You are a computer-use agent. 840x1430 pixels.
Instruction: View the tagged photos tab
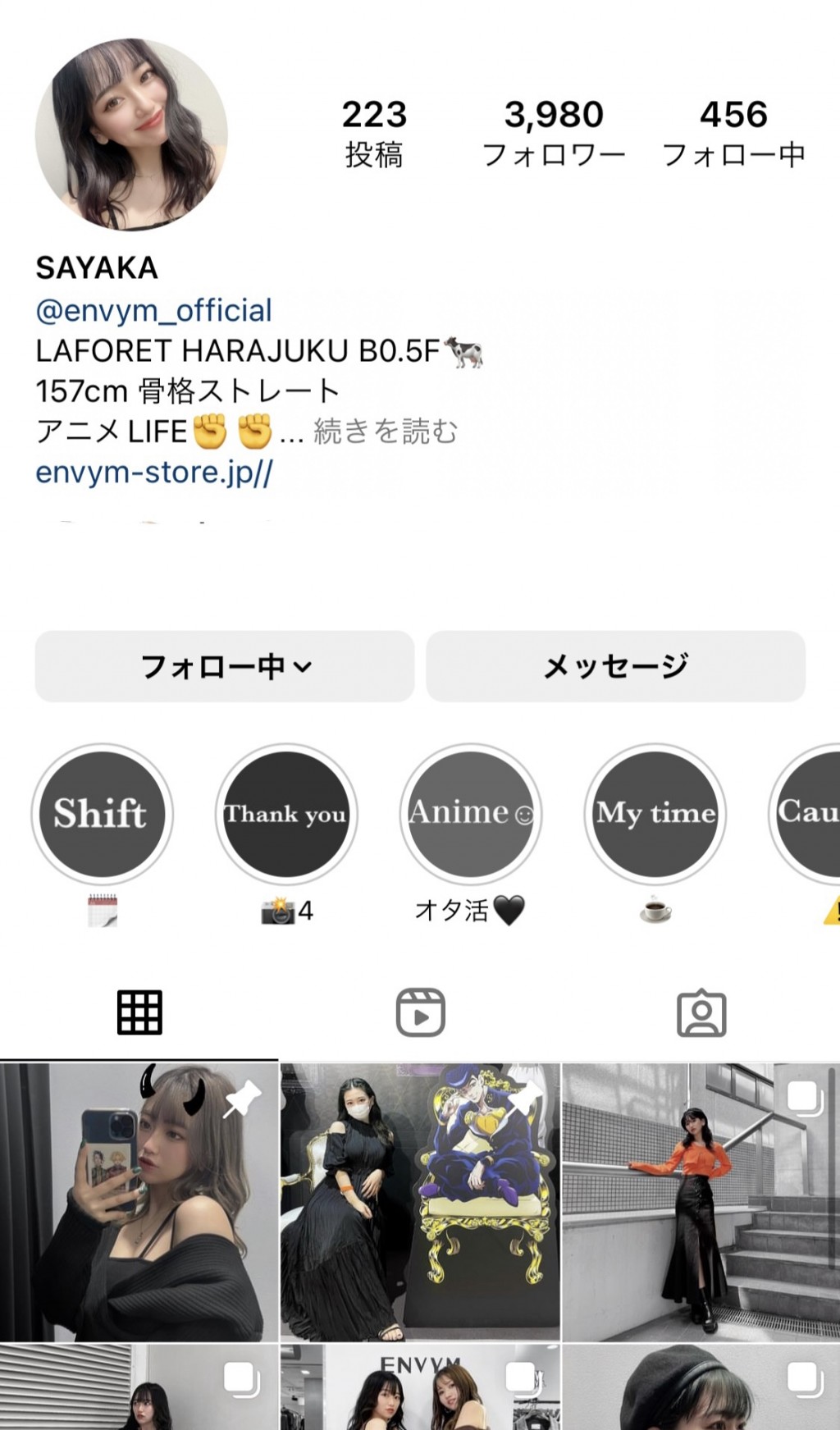coord(701,1015)
